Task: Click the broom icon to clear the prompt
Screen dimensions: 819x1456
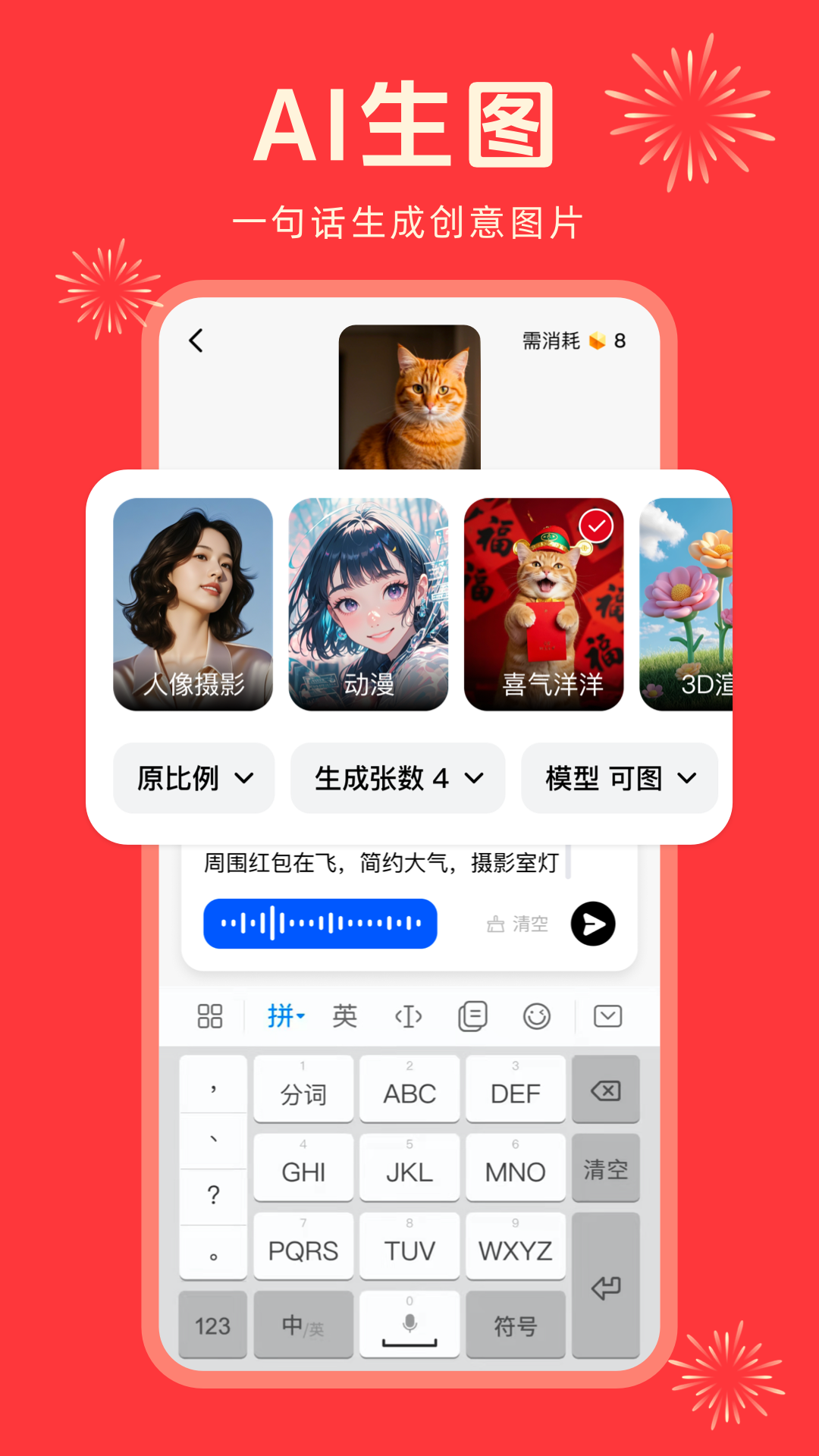Action: coord(494,923)
